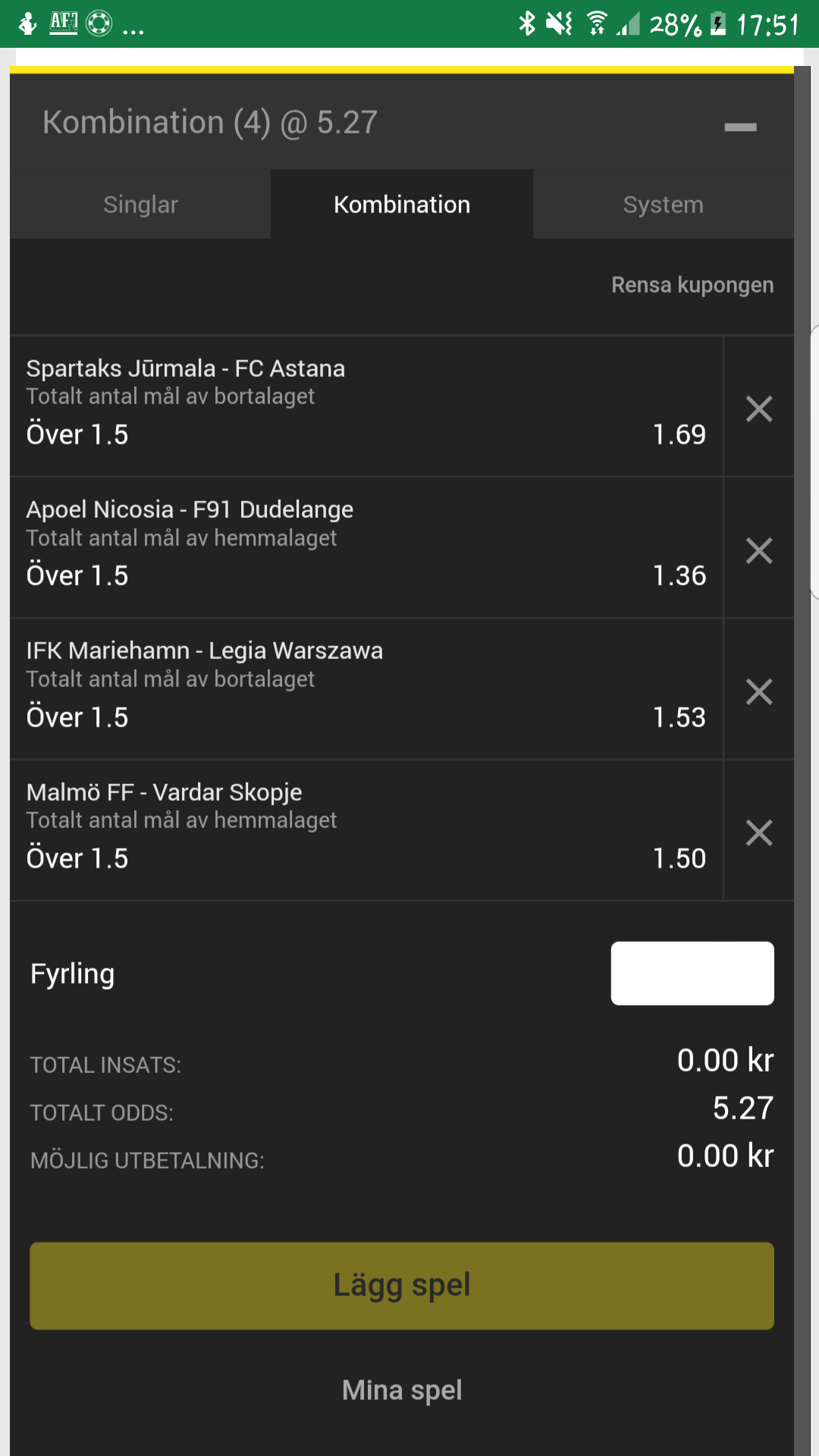The height and width of the screenshot is (1456, 819).
Task: Switch to the Singlar tab
Action: click(140, 204)
